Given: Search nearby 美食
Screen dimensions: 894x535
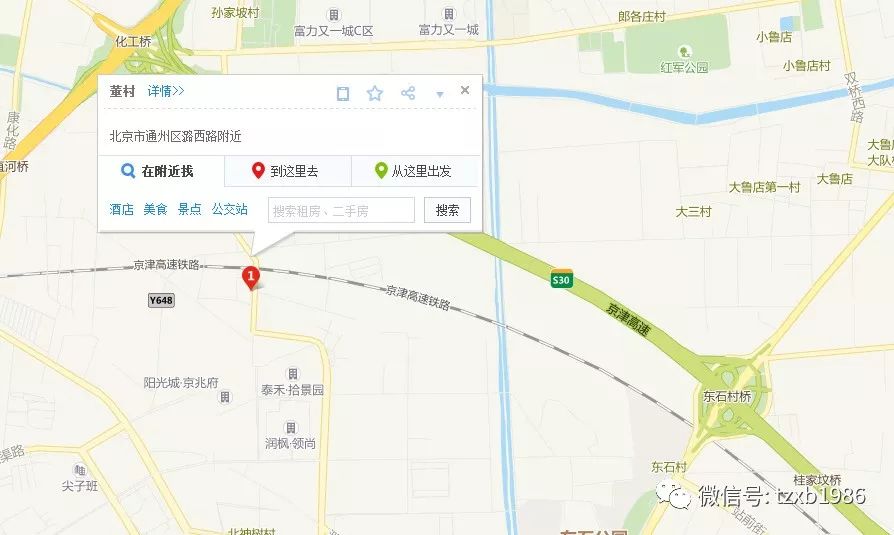Looking at the screenshot, I should click(155, 210).
